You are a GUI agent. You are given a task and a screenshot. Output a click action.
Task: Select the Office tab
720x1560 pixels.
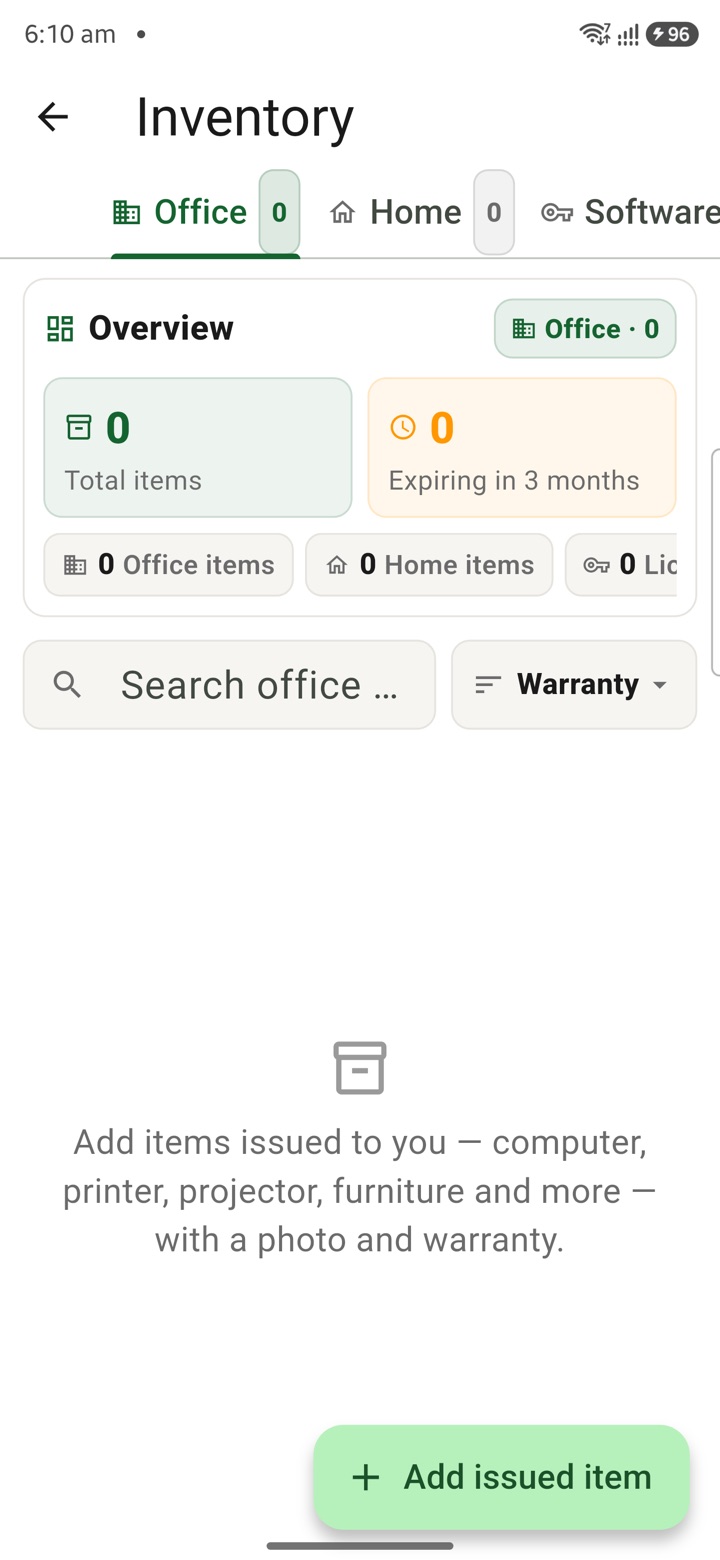coord(206,212)
